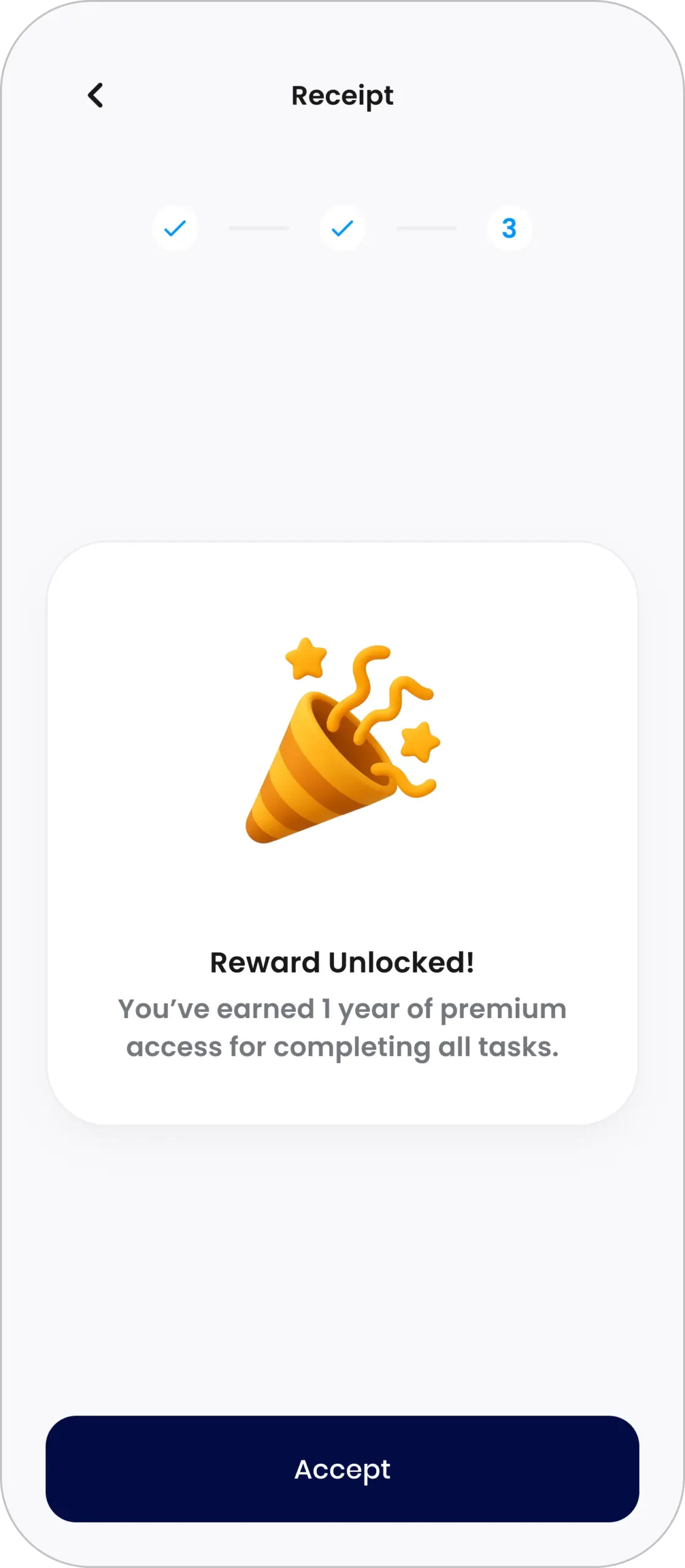Viewport: 685px width, 1568px height.
Task: Tap the second blue checkmark step icon
Action: [x=342, y=228]
